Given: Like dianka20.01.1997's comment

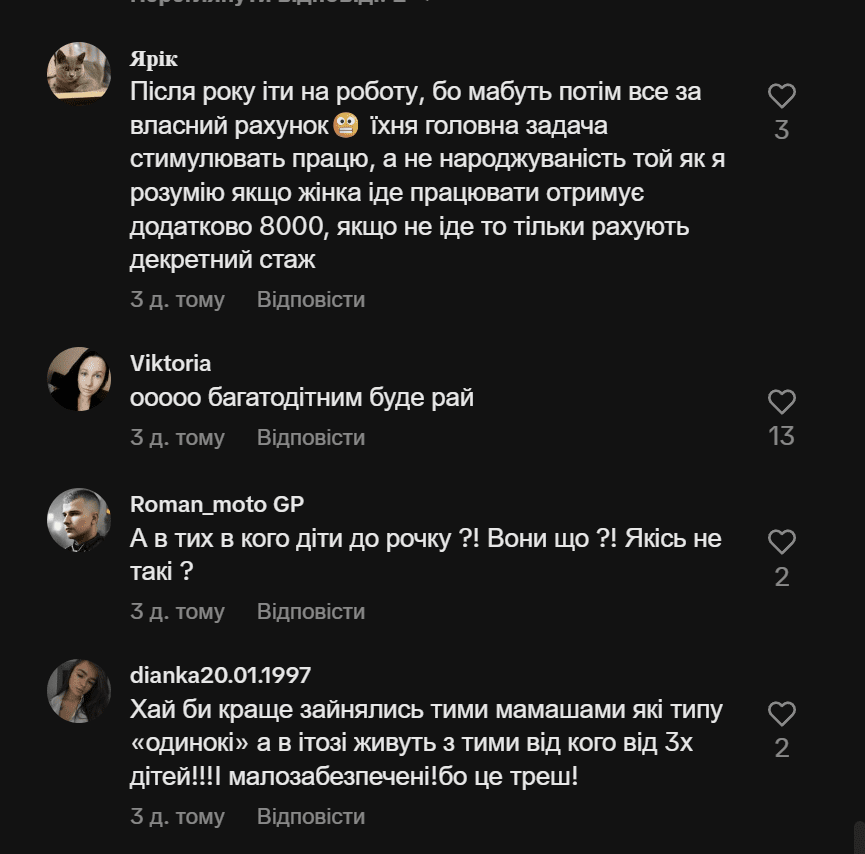Looking at the screenshot, I should [781, 714].
